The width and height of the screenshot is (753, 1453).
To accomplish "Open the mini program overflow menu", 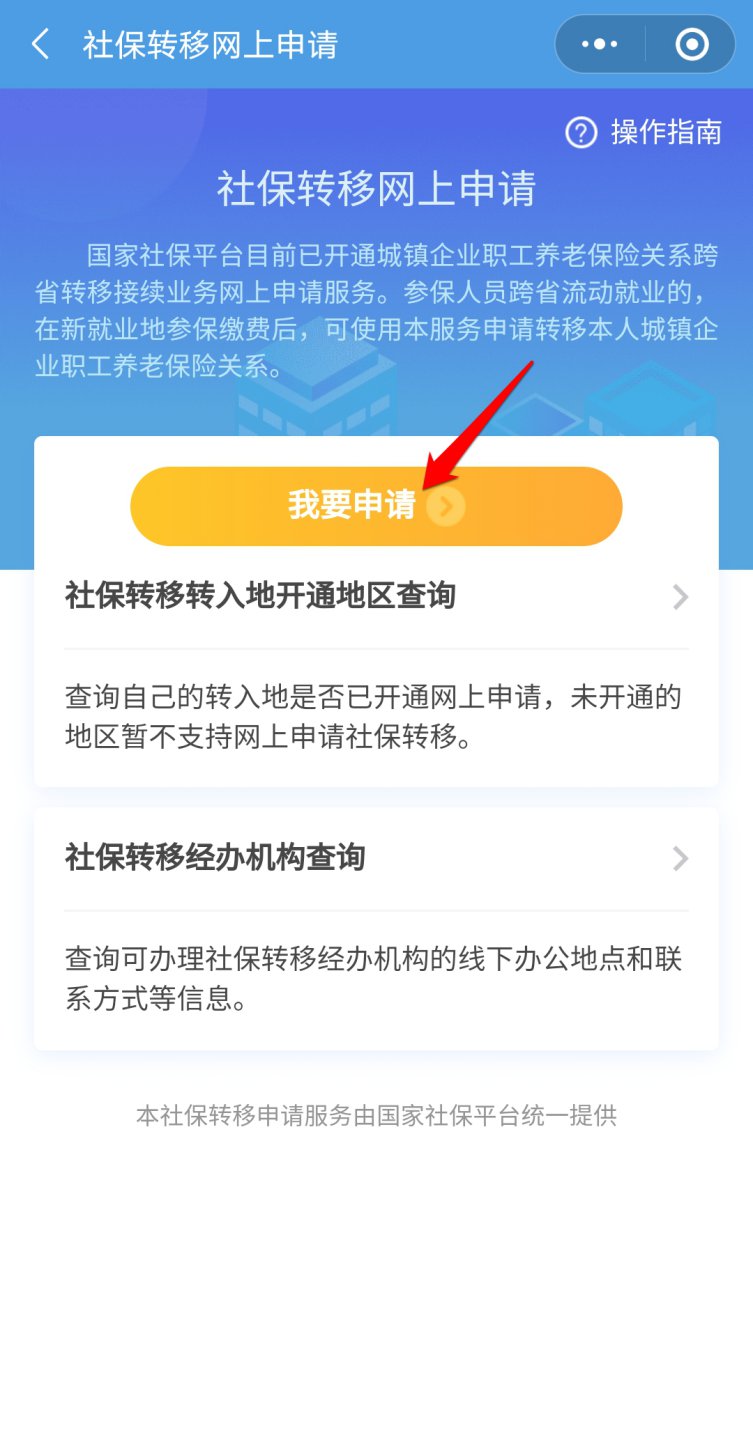I will coord(600,45).
